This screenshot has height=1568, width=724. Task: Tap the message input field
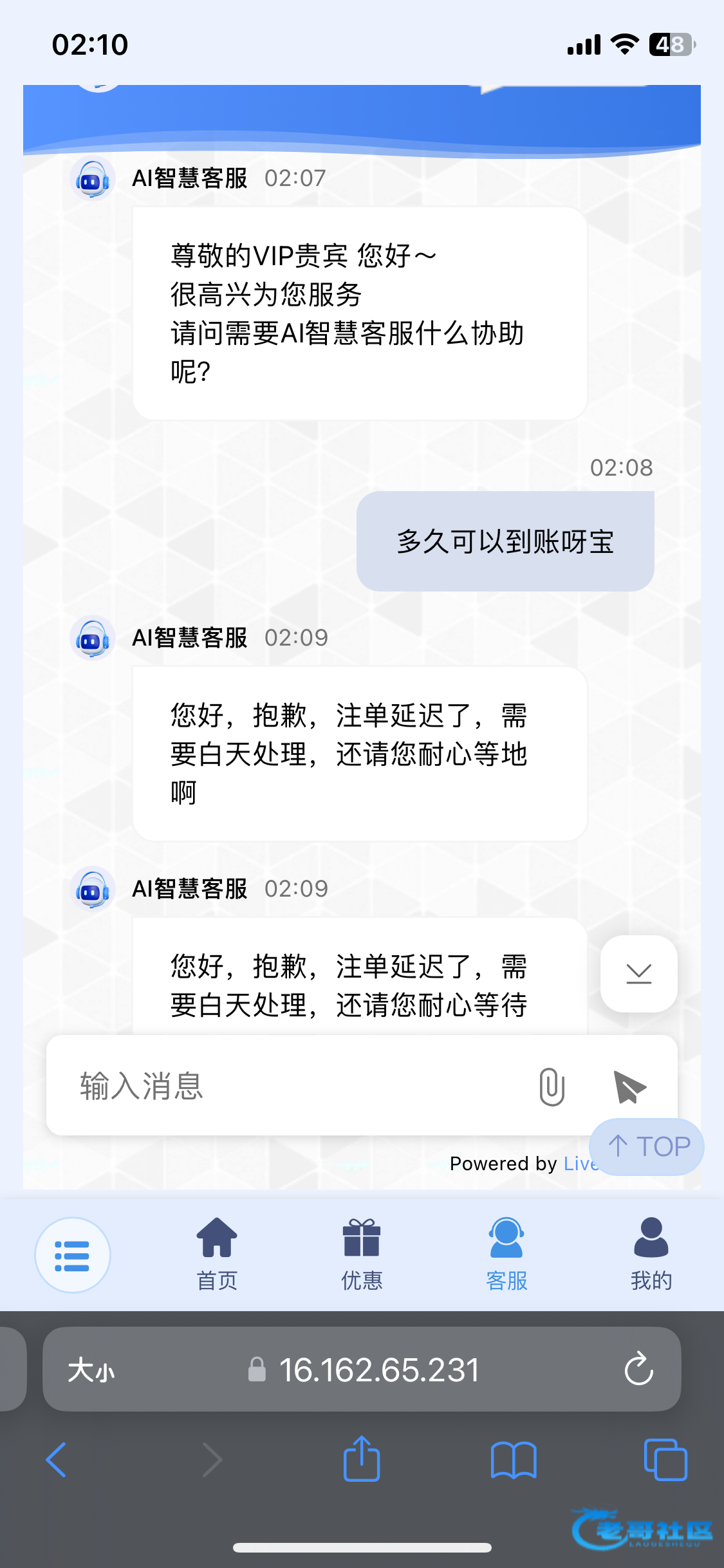(290, 1087)
